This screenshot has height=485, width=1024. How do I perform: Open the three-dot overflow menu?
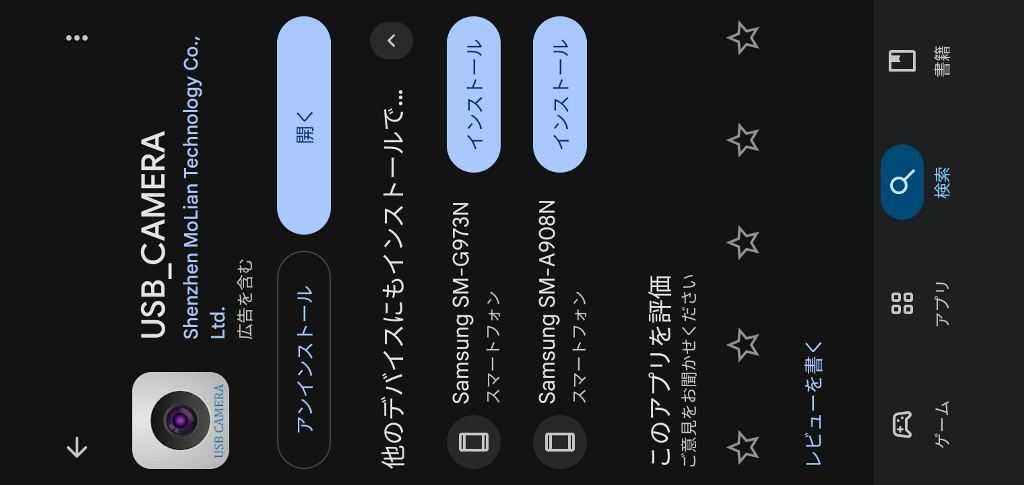[77, 38]
